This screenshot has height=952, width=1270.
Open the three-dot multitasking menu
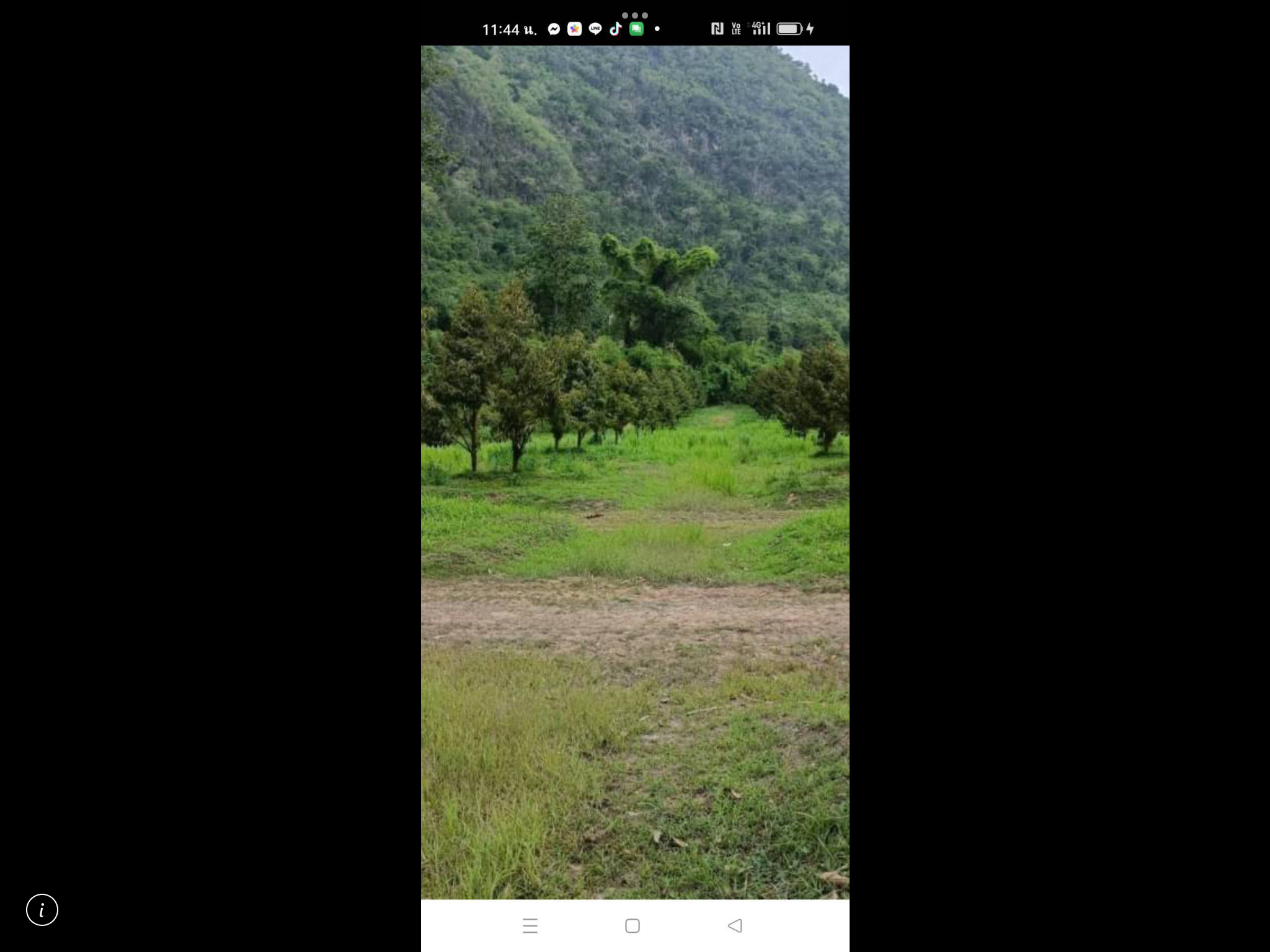[634, 15]
